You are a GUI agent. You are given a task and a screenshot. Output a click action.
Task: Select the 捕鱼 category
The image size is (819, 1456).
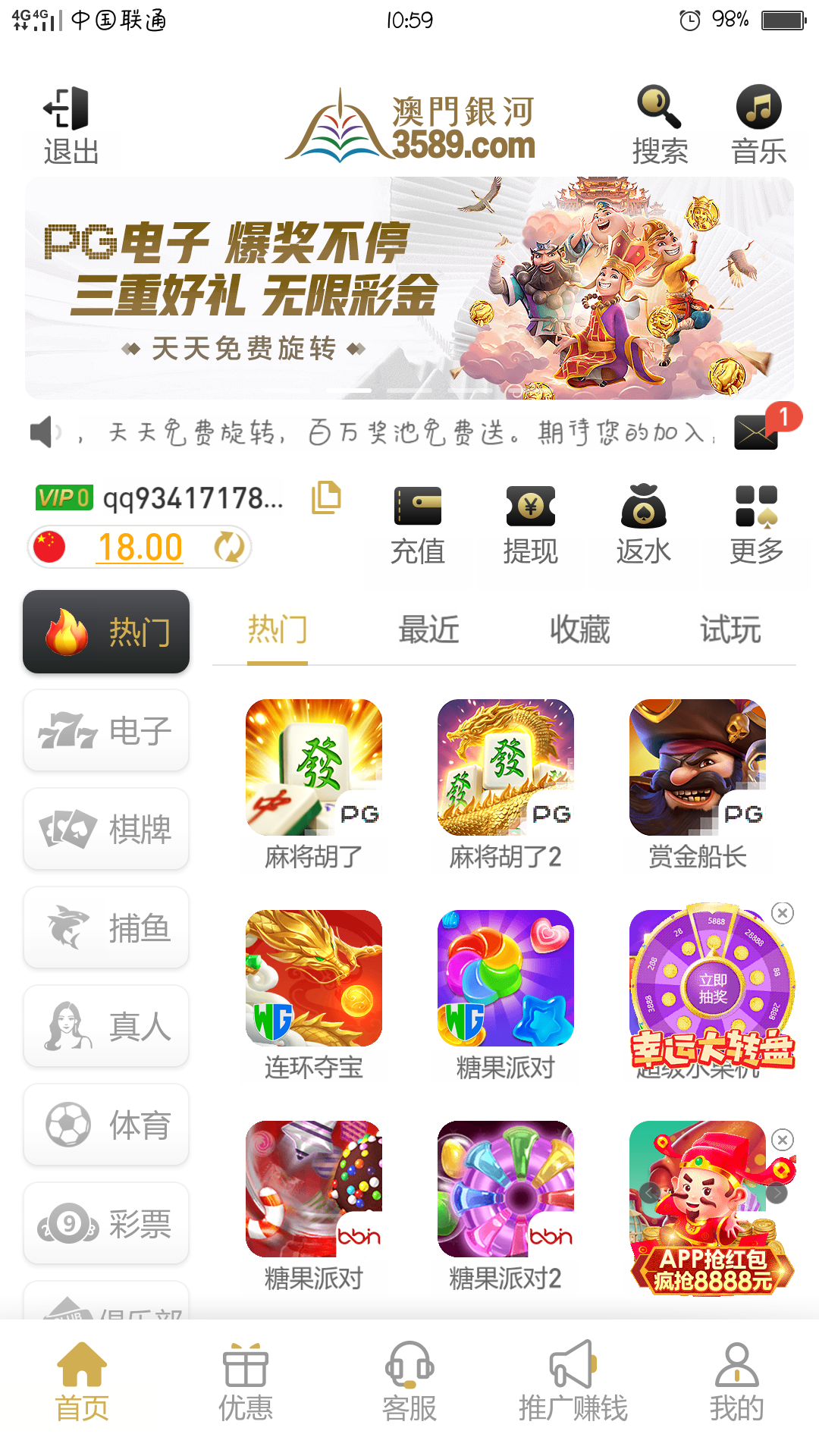[x=106, y=928]
